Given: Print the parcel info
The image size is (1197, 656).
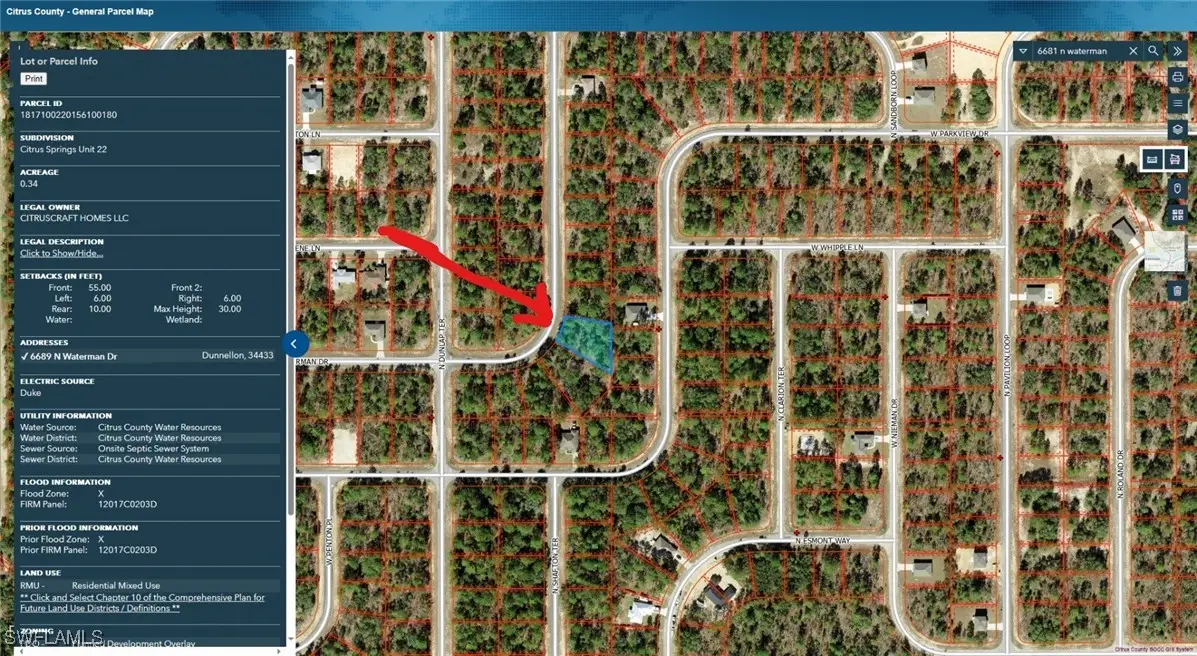Looking at the screenshot, I should point(33,78).
